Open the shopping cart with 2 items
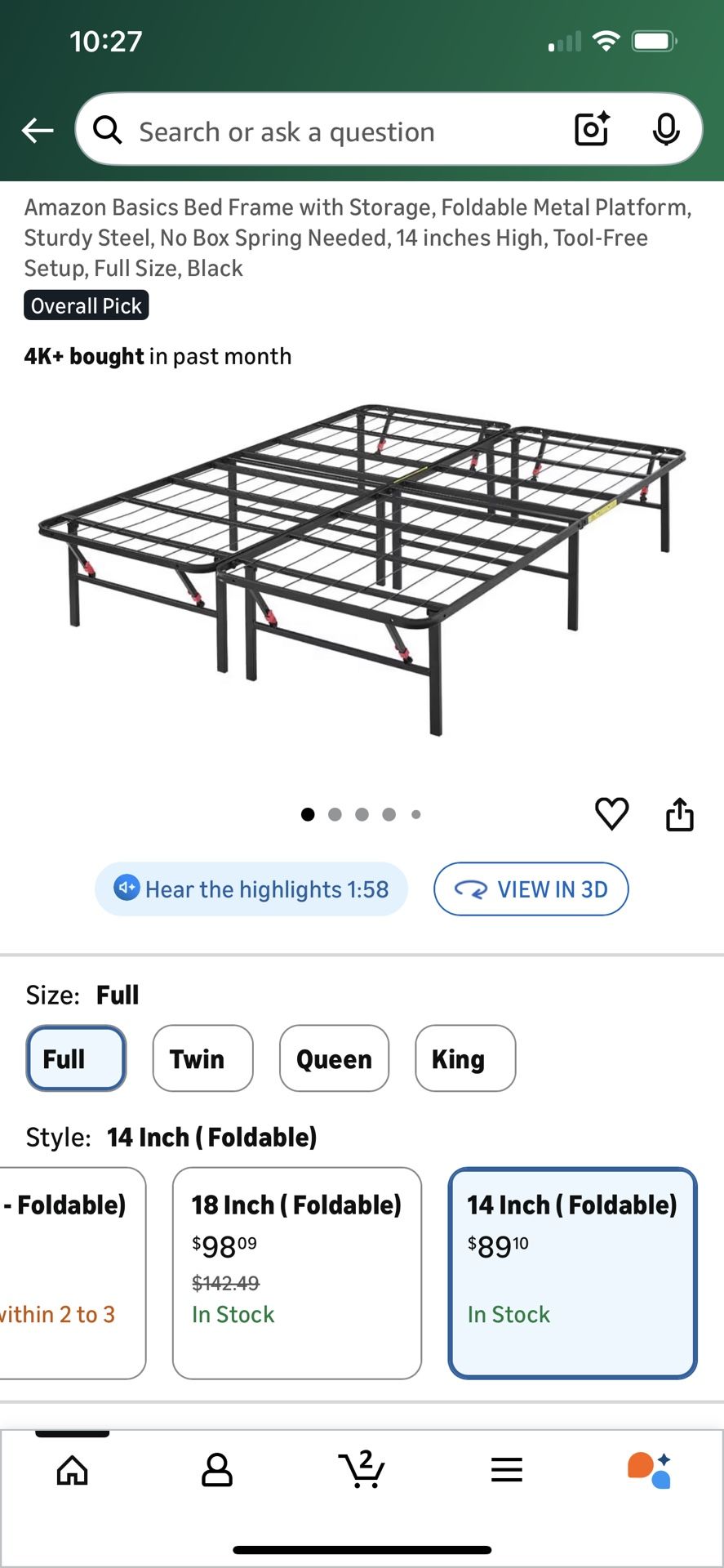Viewport: 724px width, 1568px height. point(363,1469)
